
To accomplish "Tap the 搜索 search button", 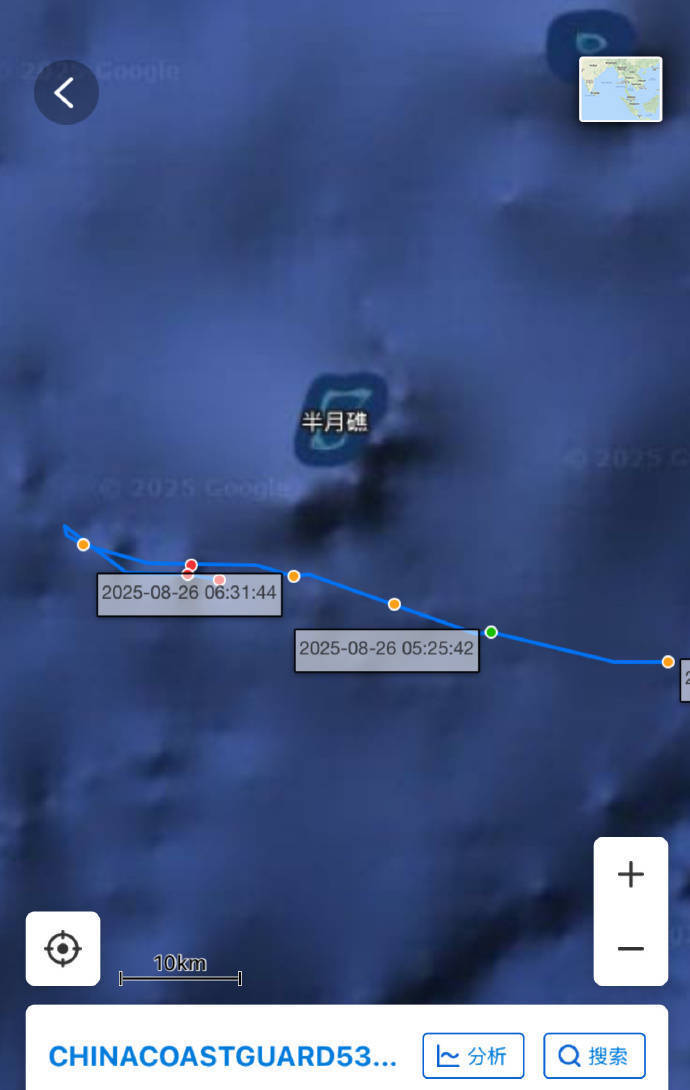I will (594, 1056).
